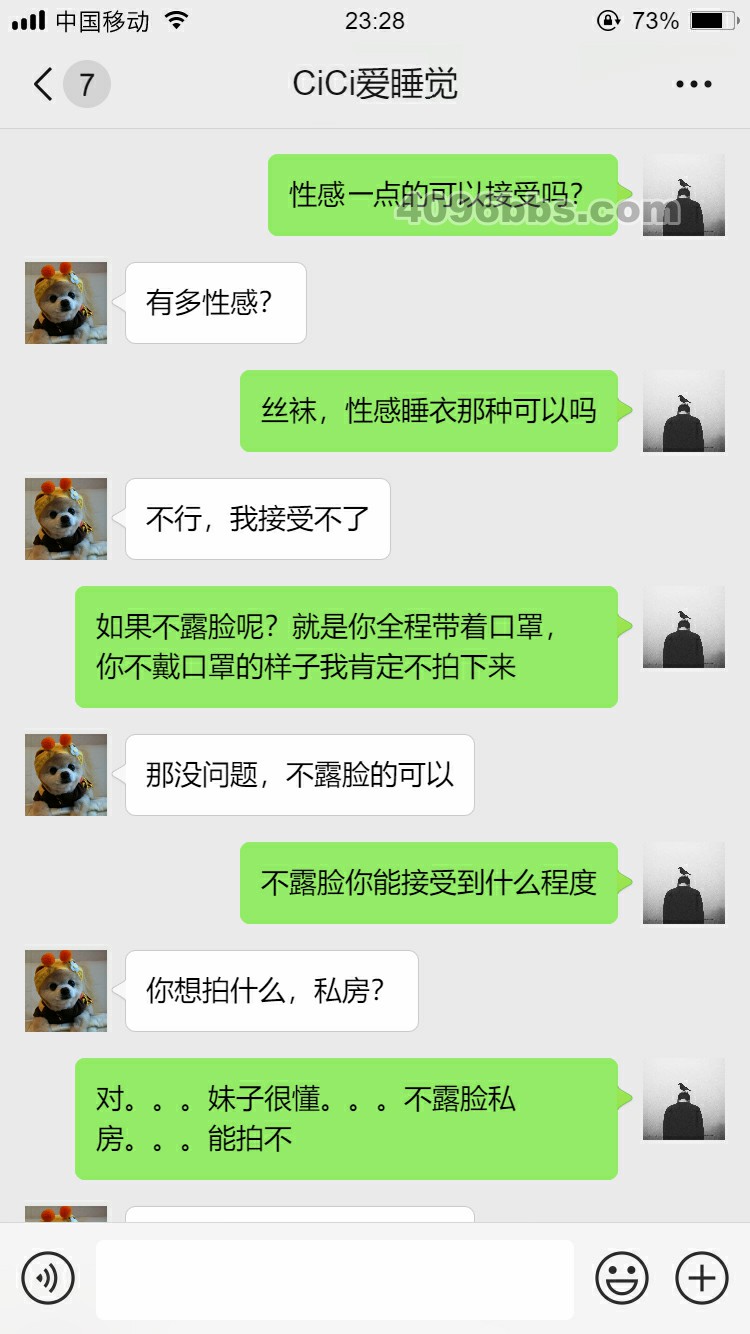Focus the message text field

point(334,1279)
